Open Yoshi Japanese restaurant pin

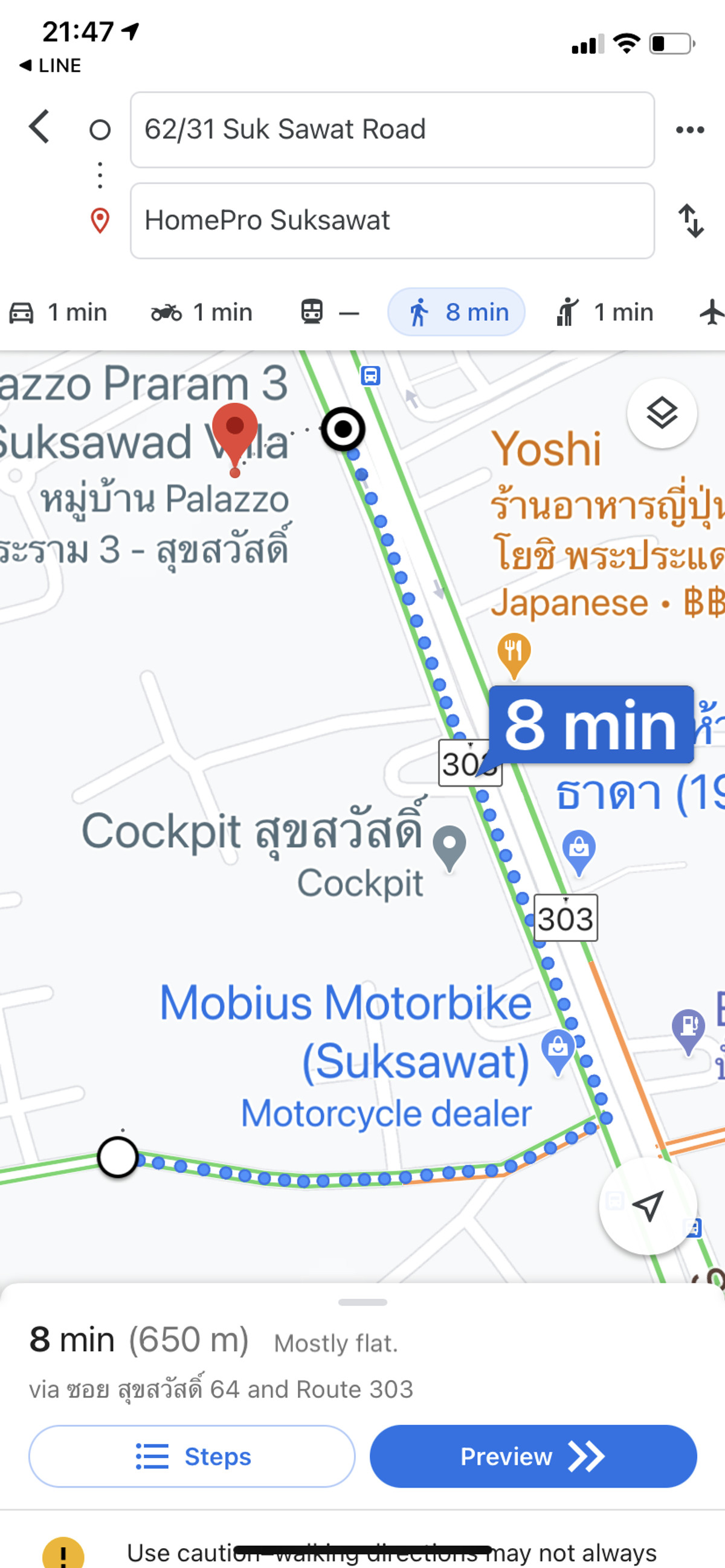point(514,653)
